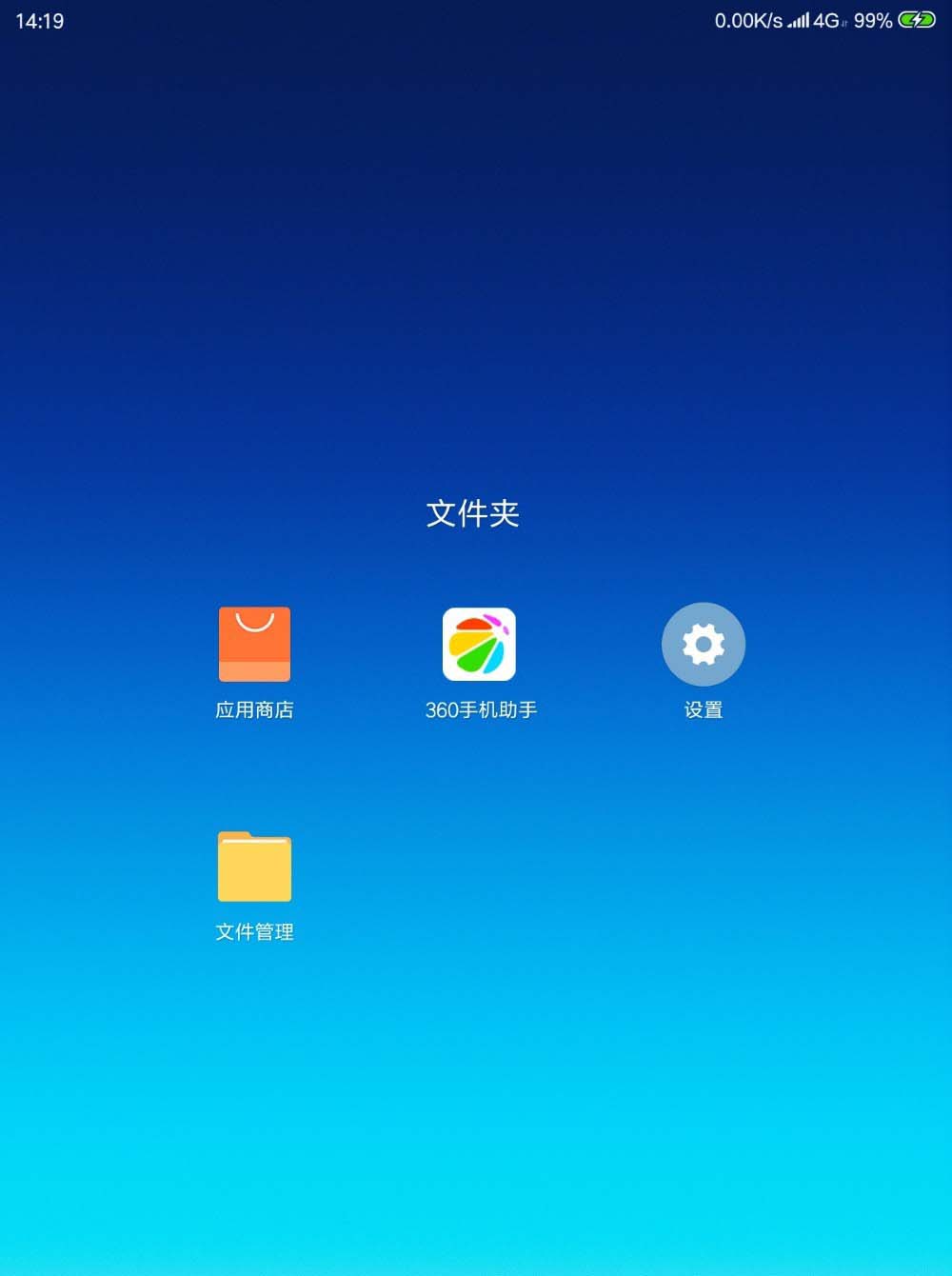Tap the 文件管理 text label
The height and width of the screenshot is (1276, 952).
click(254, 932)
